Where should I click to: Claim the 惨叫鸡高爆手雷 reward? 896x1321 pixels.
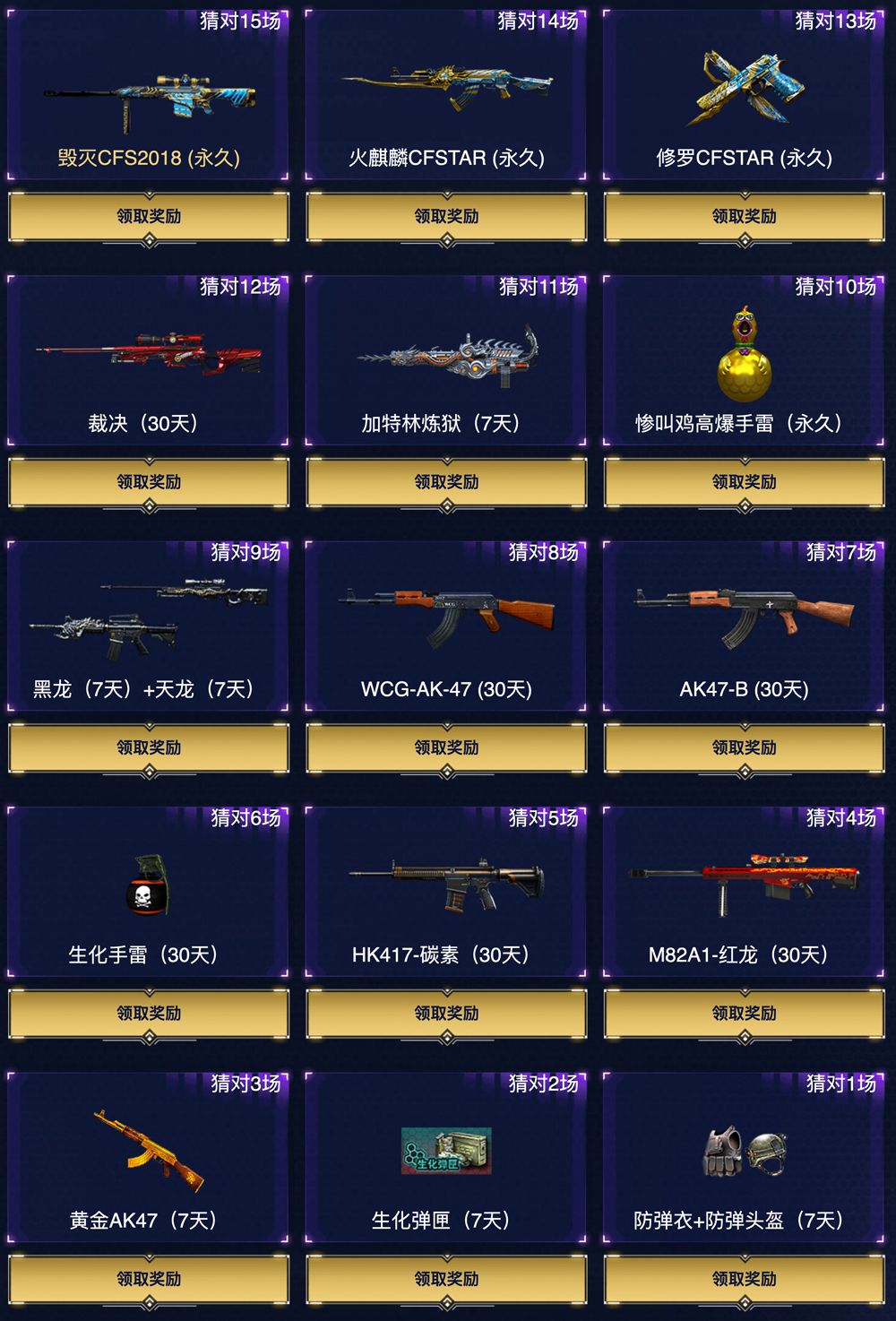744,482
